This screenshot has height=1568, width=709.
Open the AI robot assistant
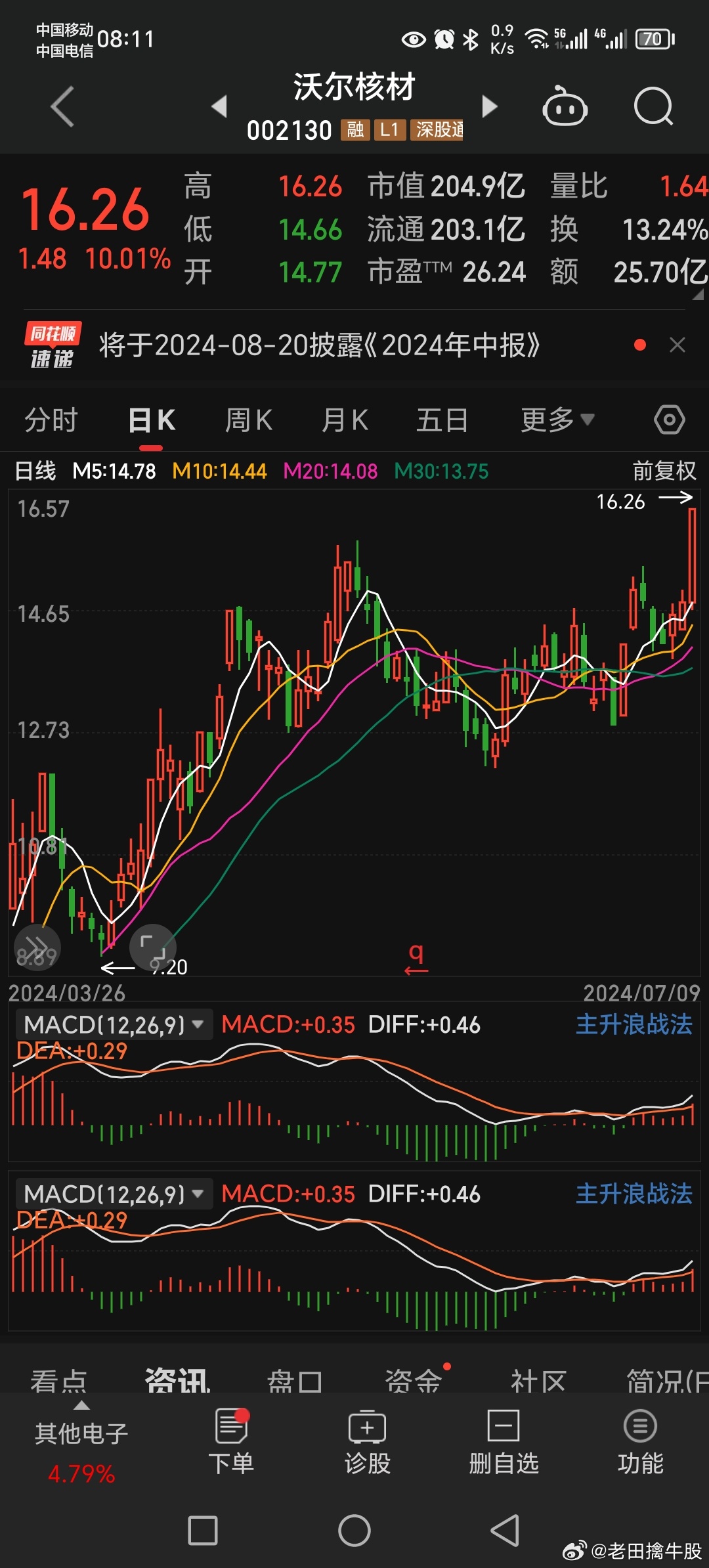click(565, 106)
